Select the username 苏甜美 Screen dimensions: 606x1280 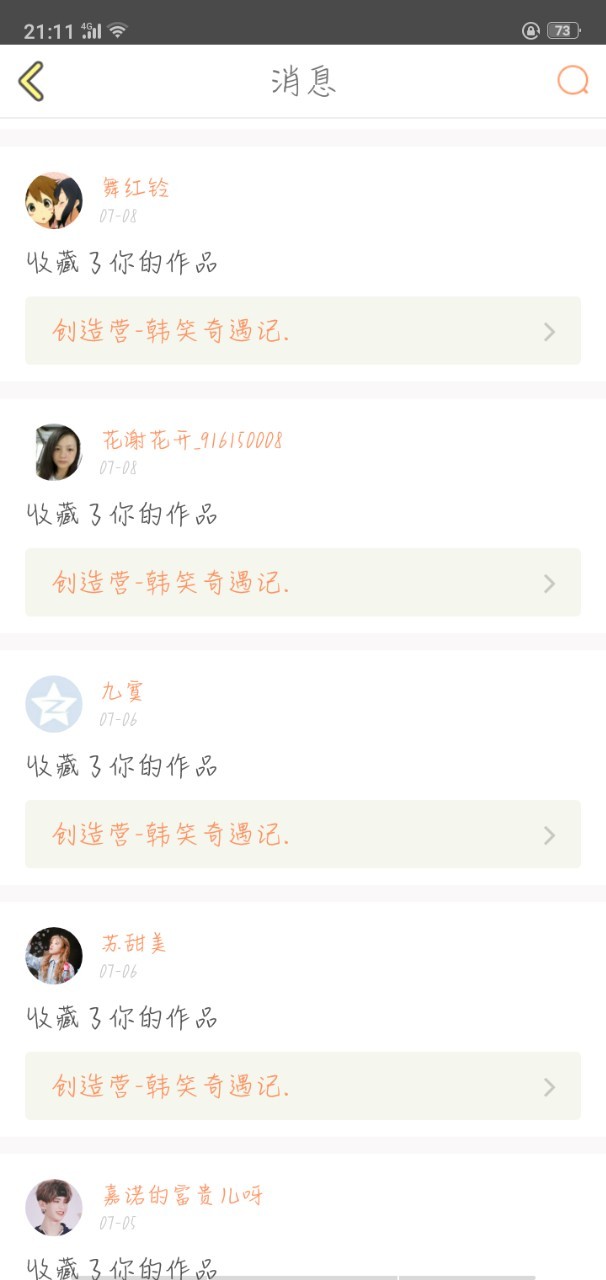(134, 943)
